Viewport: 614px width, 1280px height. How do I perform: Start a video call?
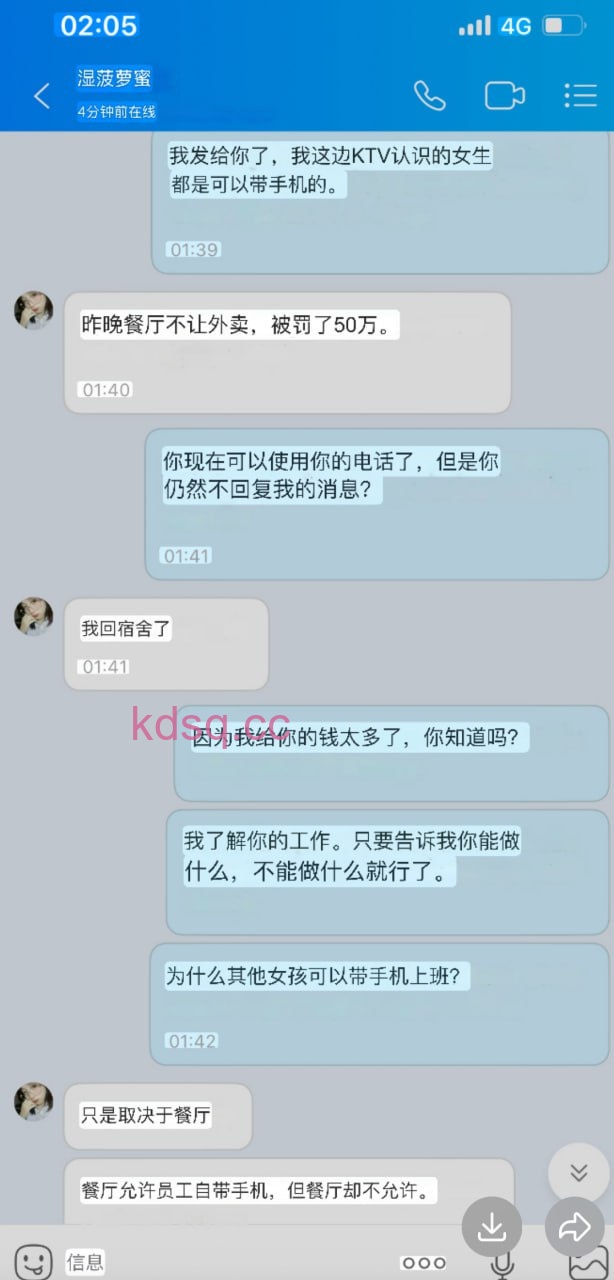pos(504,95)
